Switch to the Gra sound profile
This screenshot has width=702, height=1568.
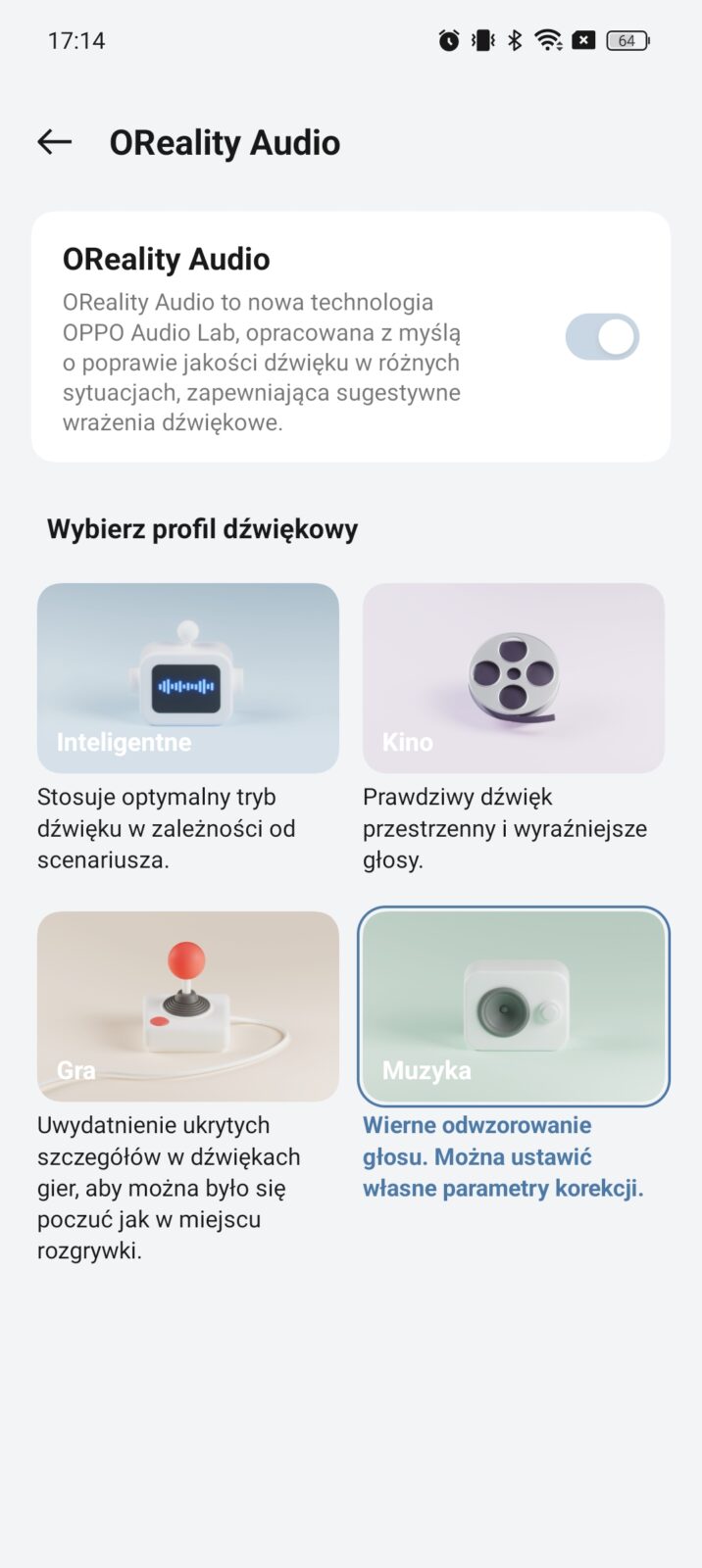click(x=188, y=1006)
